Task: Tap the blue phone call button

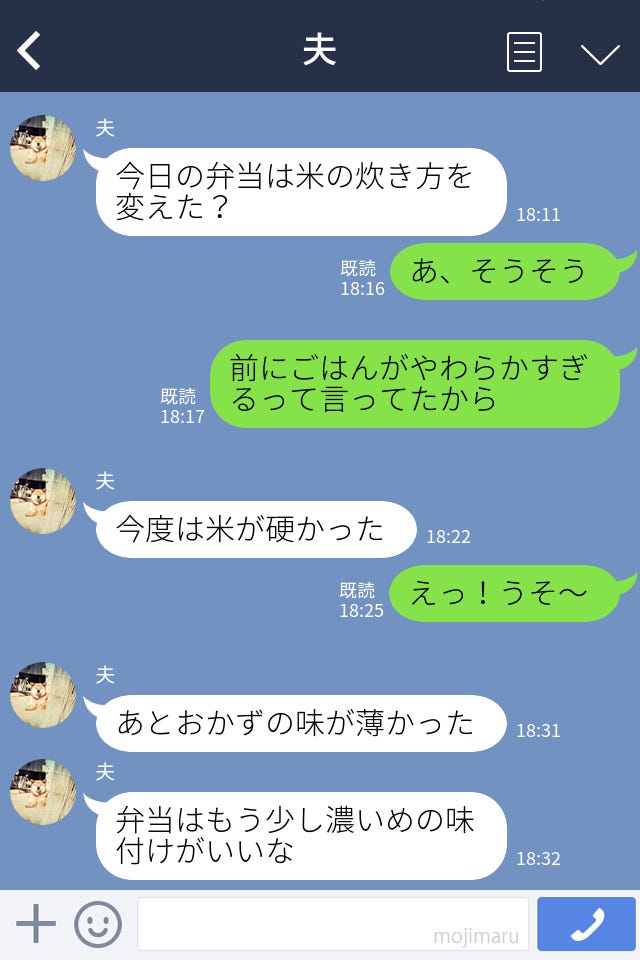Action: (x=586, y=924)
